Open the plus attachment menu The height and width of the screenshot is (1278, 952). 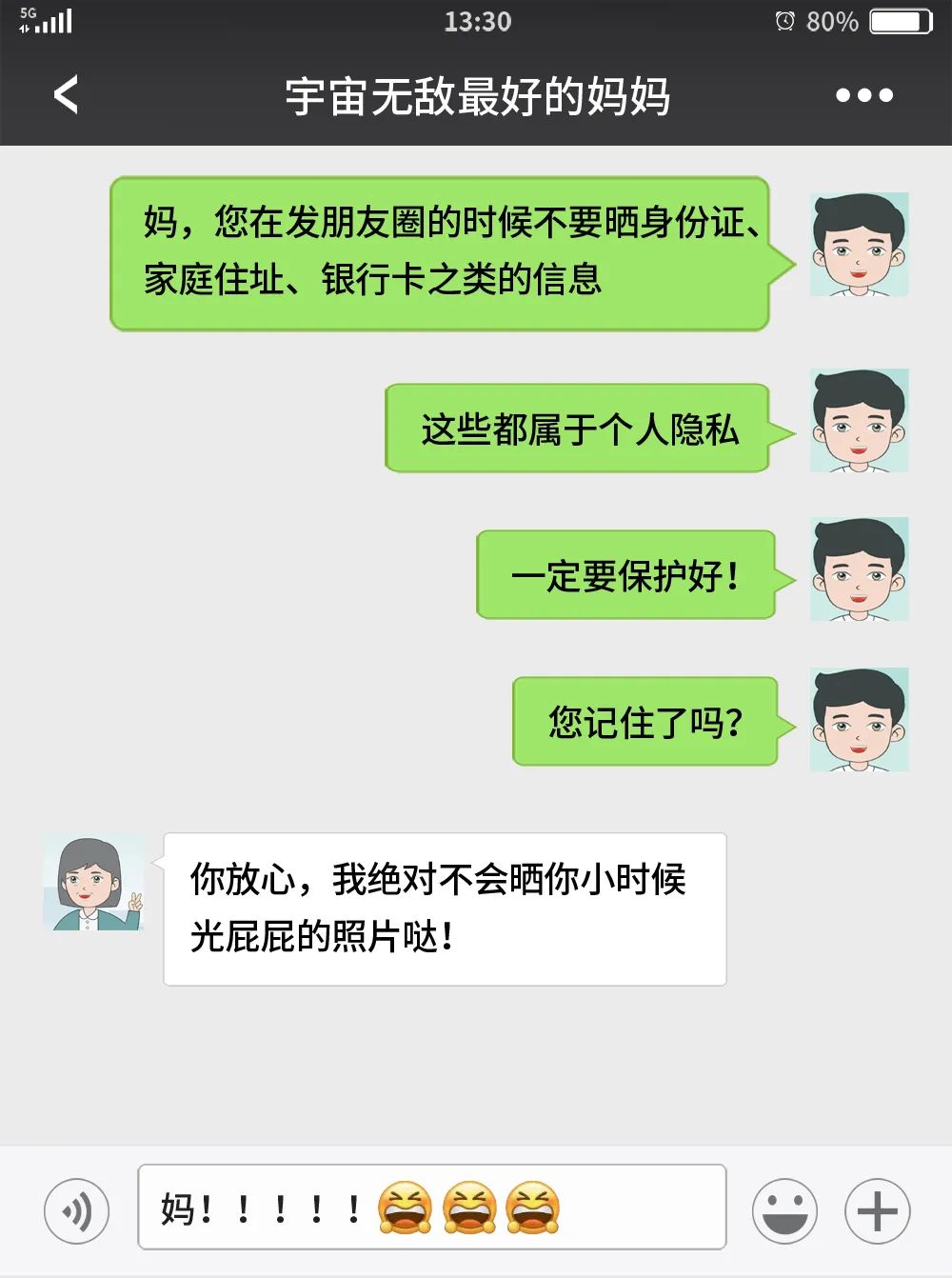[877, 1211]
